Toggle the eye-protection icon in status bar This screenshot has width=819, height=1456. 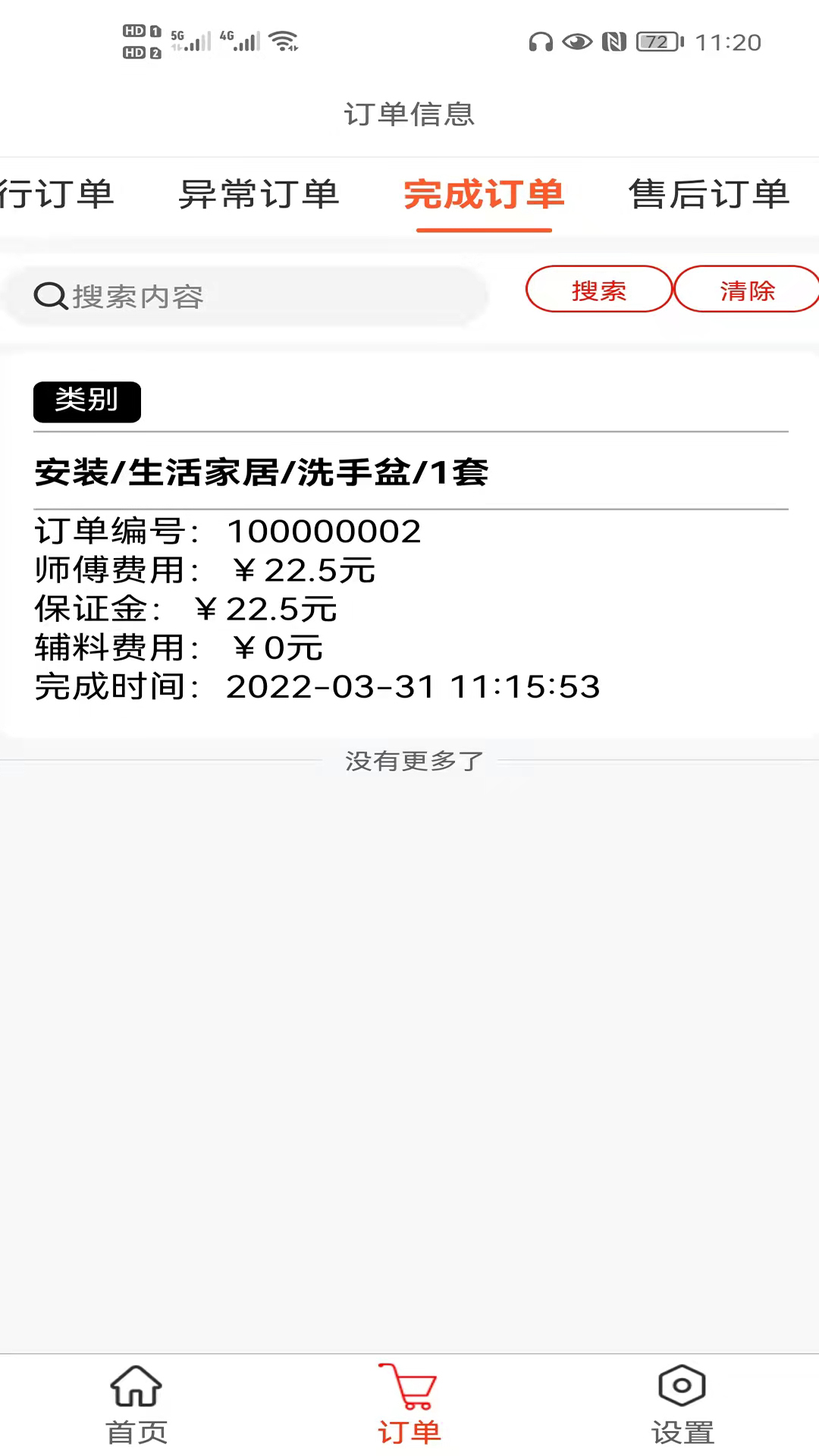pyautogui.click(x=577, y=43)
